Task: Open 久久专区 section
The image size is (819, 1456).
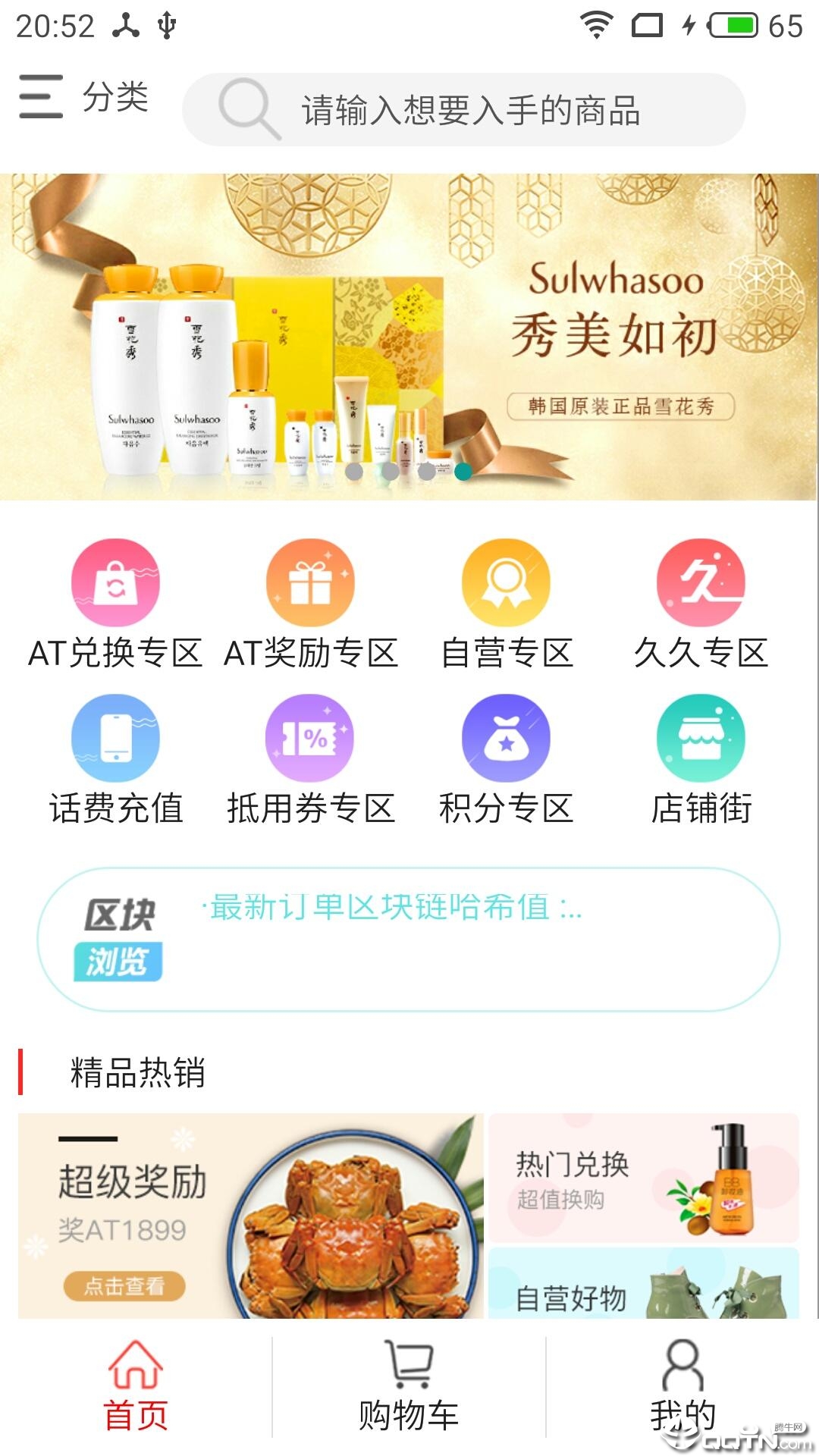Action: click(701, 604)
